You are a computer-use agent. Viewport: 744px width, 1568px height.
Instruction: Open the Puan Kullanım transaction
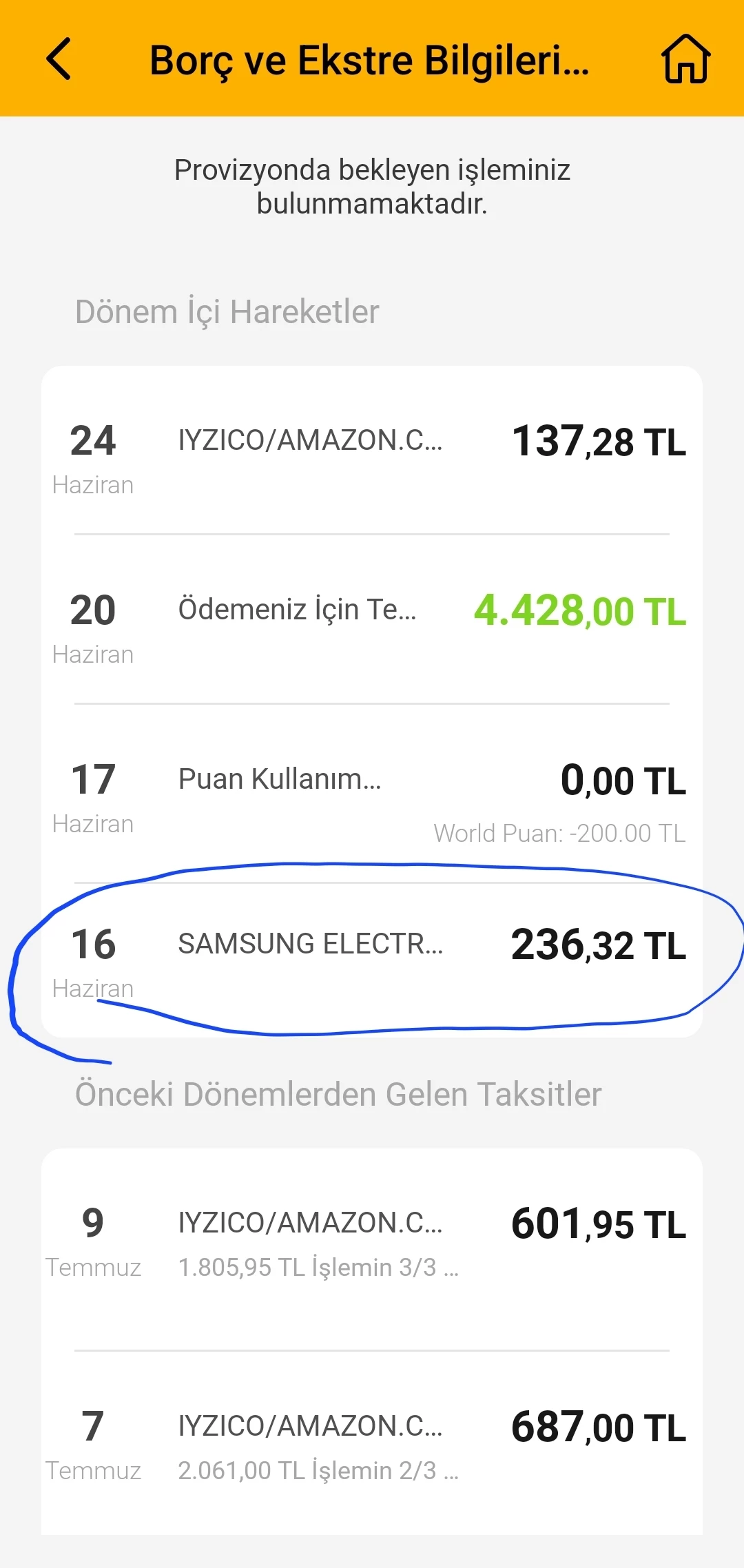(372, 792)
